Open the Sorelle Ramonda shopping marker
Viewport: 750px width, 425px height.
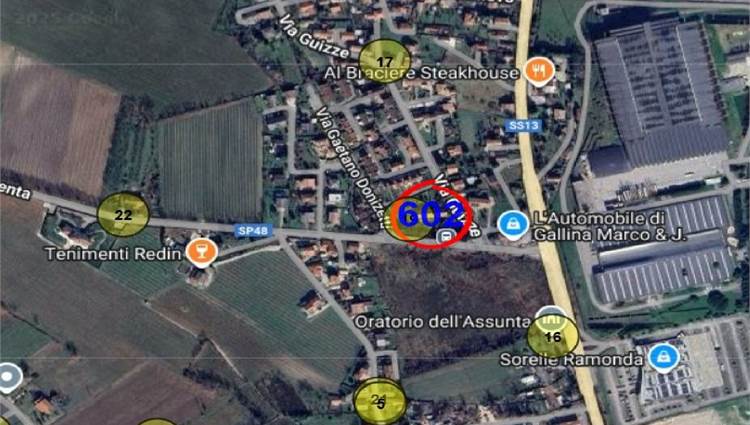[x=663, y=356]
